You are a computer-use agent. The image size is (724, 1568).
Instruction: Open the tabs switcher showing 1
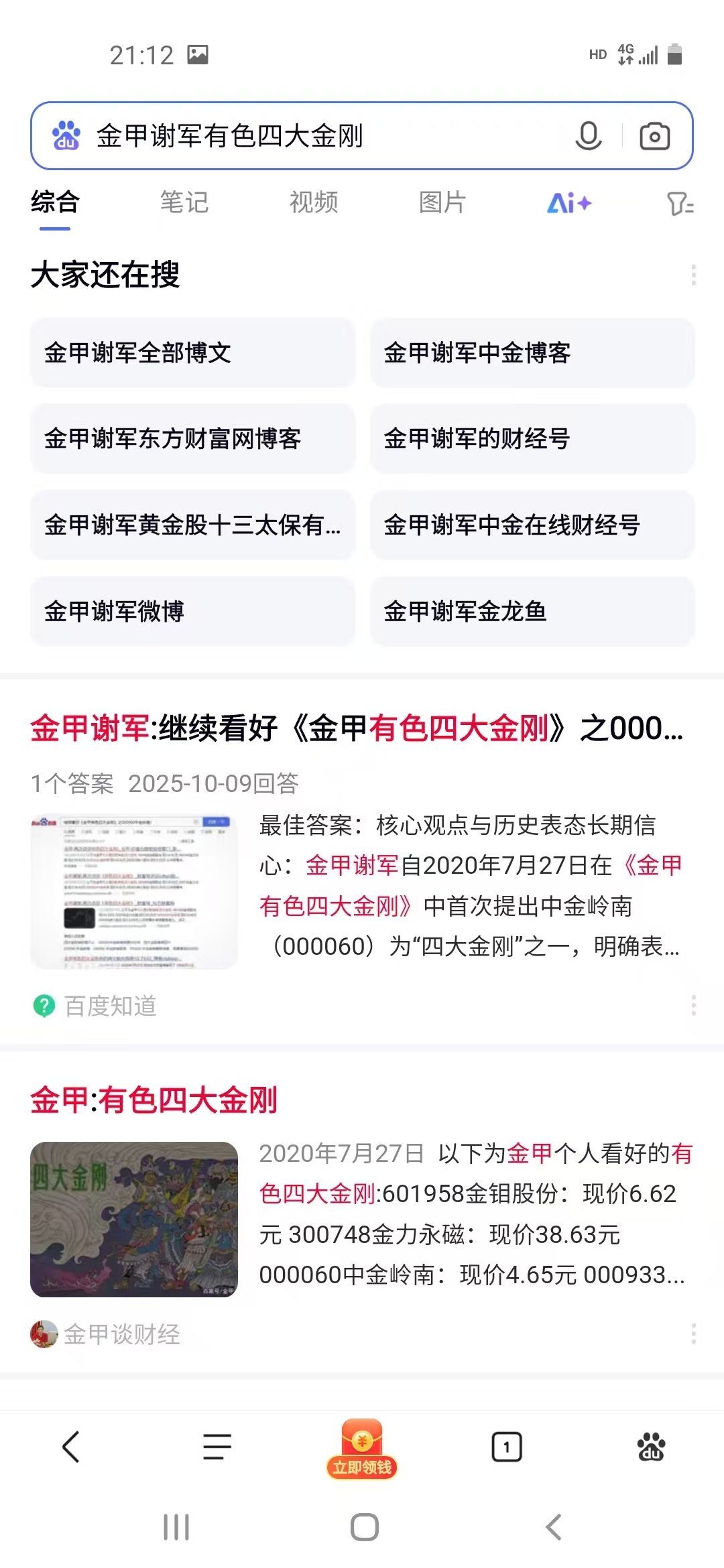[x=507, y=1447]
